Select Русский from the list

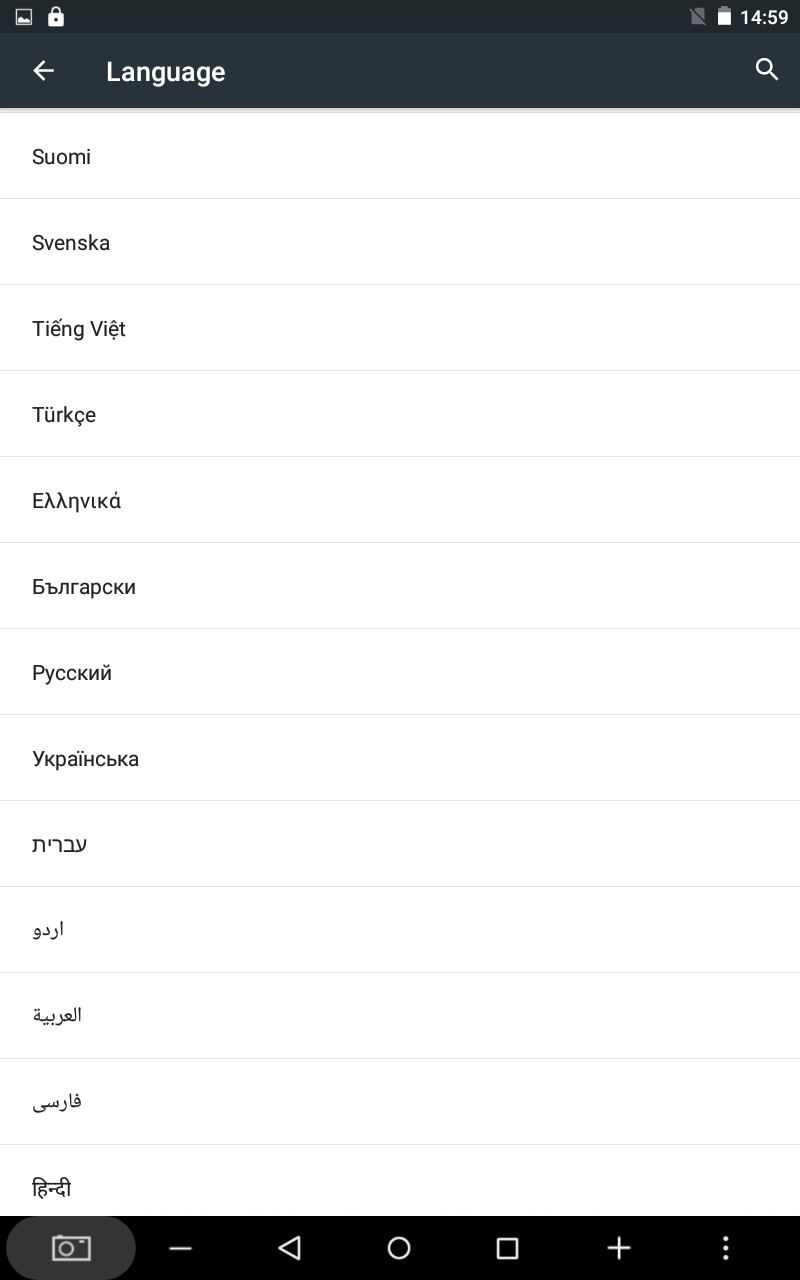tap(400, 672)
